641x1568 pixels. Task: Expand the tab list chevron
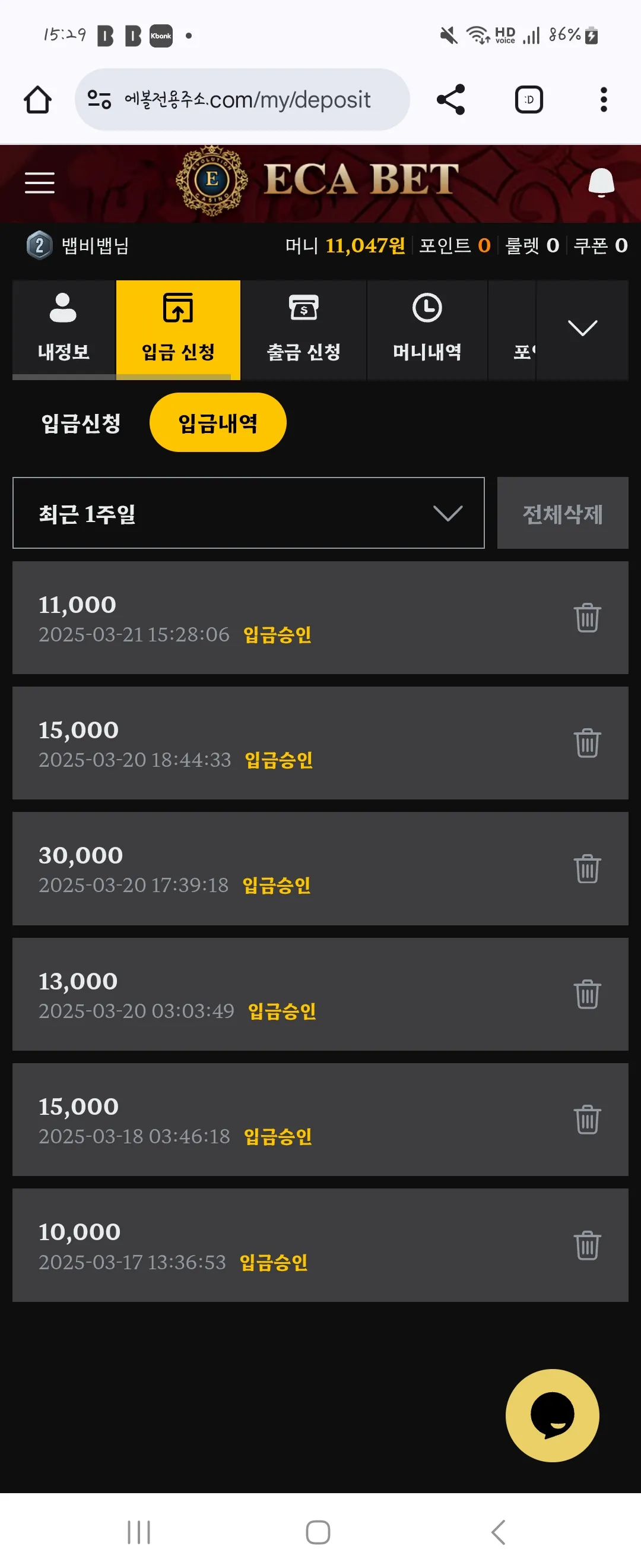click(x=582, y=329)
